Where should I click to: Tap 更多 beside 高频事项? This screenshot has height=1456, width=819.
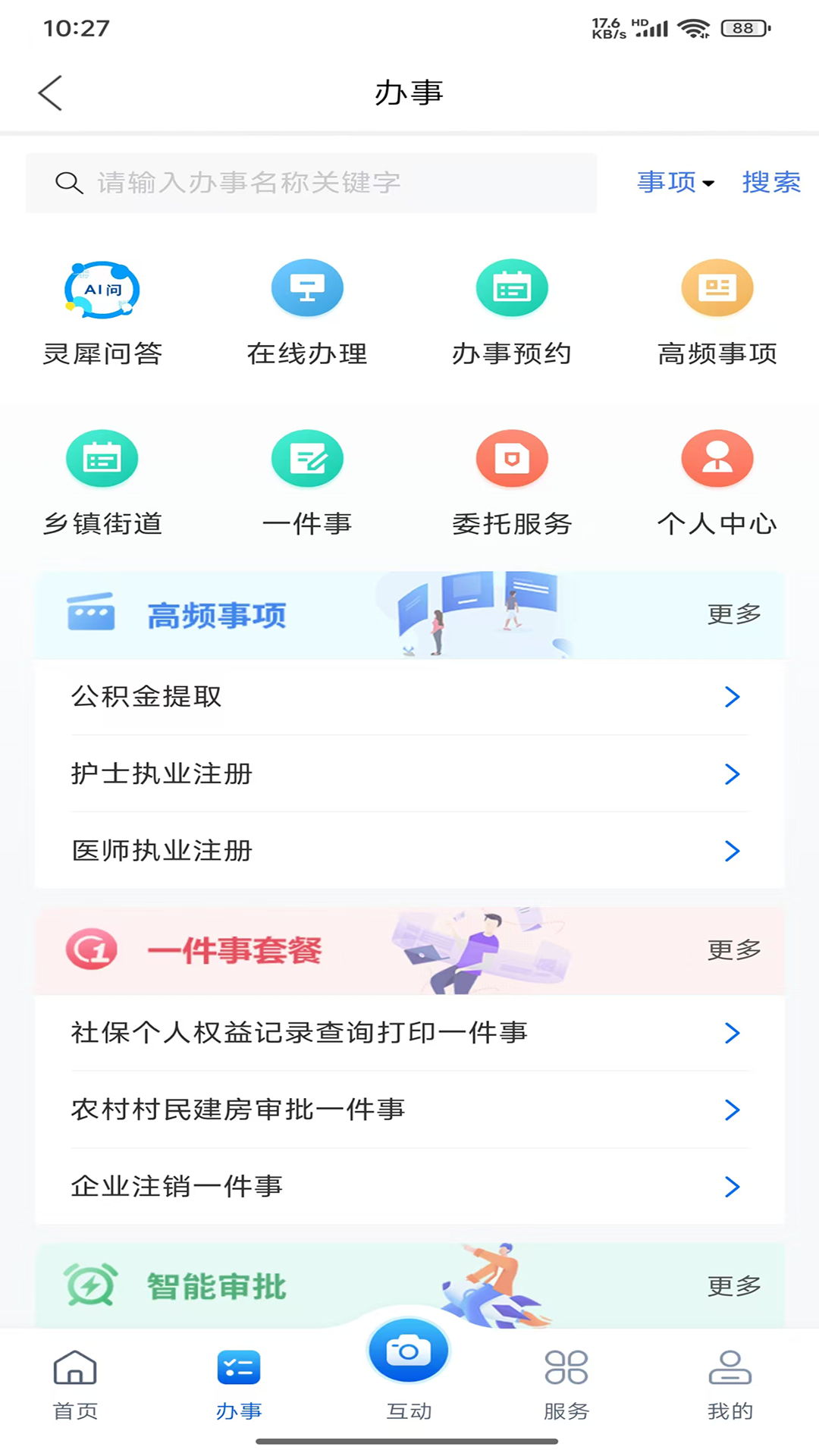point(733,615)
